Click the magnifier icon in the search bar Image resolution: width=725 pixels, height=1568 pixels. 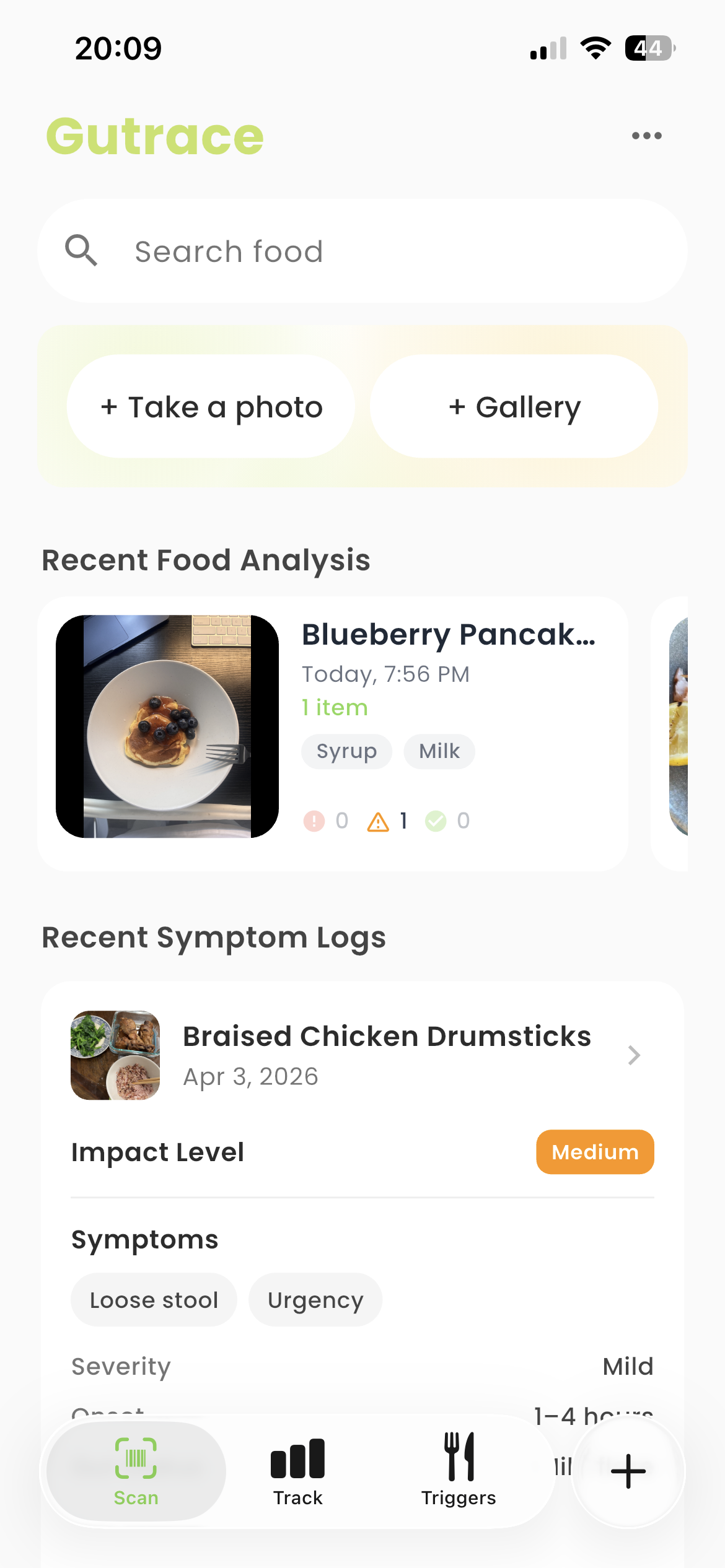click(x=81, y=250)
